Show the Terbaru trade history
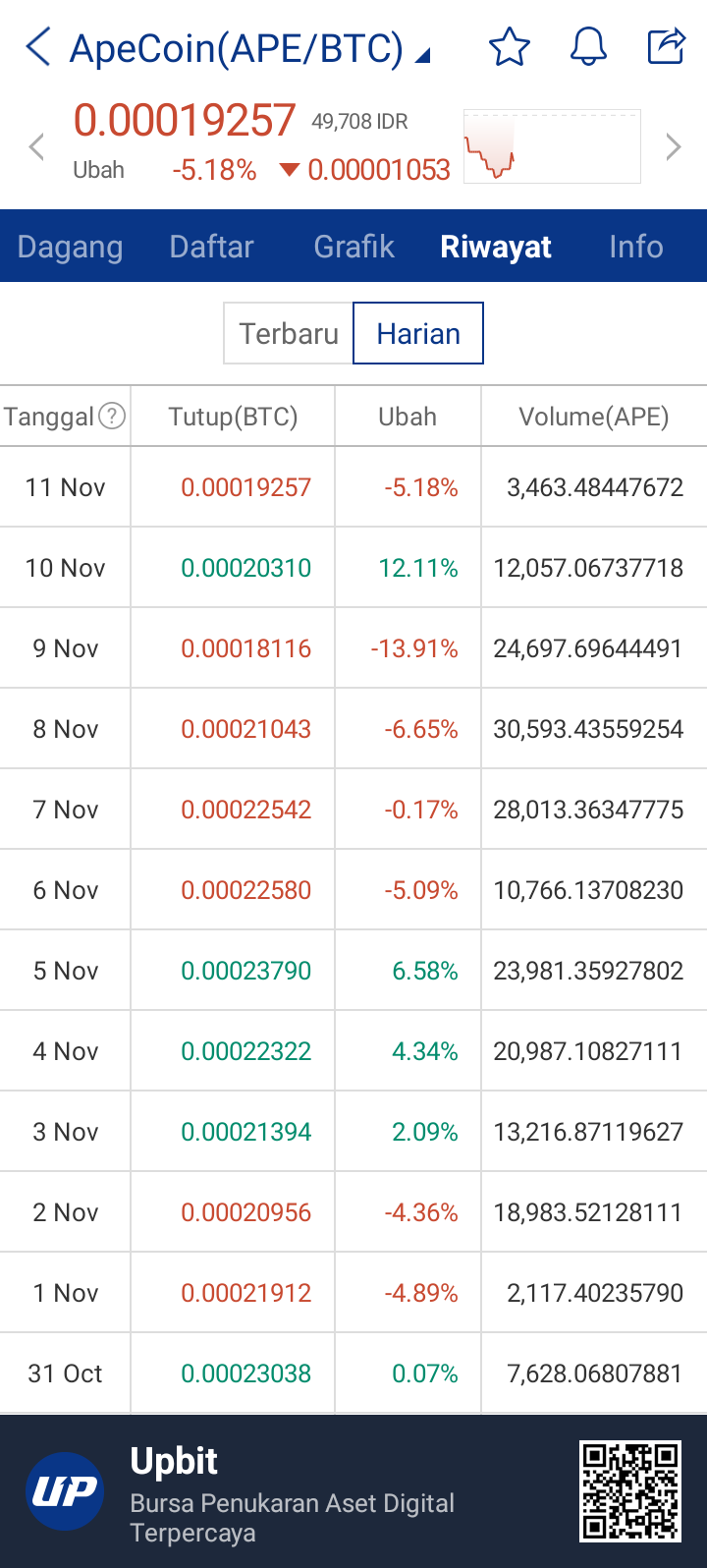 pos(289,334)
